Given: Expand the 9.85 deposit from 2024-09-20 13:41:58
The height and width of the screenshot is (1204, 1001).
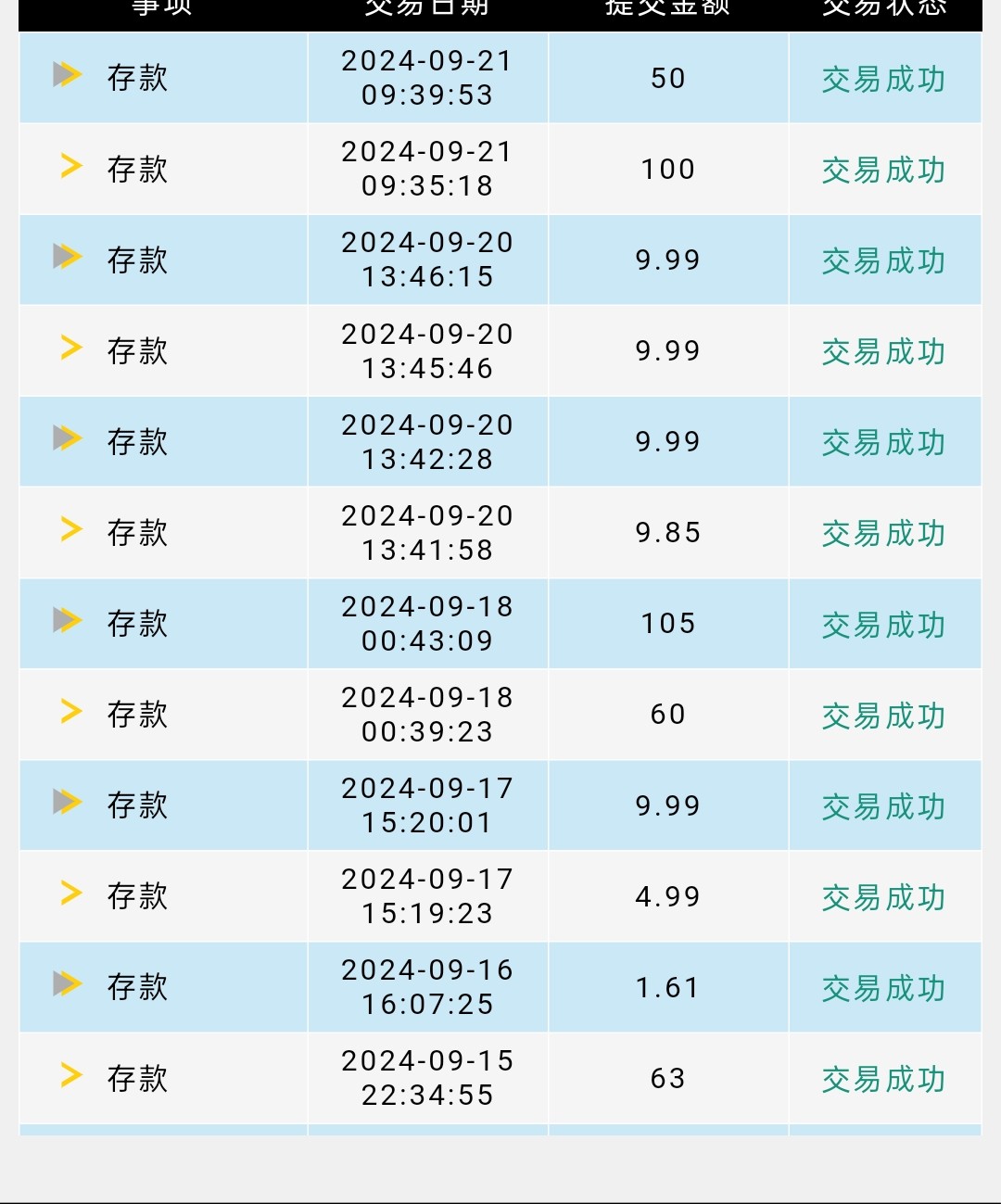Looking at the screenshot, I should 70,530.
